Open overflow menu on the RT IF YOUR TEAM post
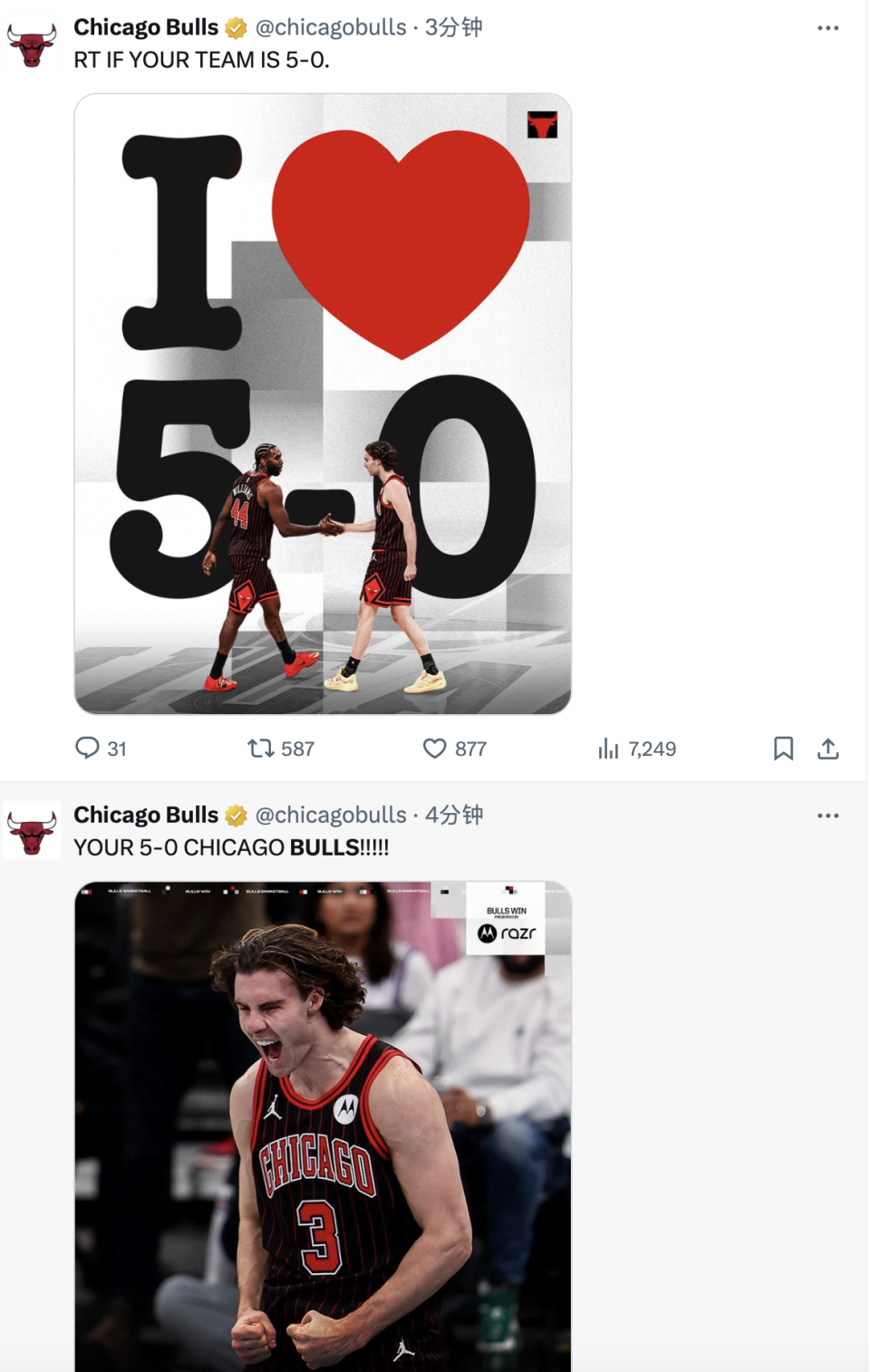The width and height of the screenshot is (870, 1372). click(827, 28)
